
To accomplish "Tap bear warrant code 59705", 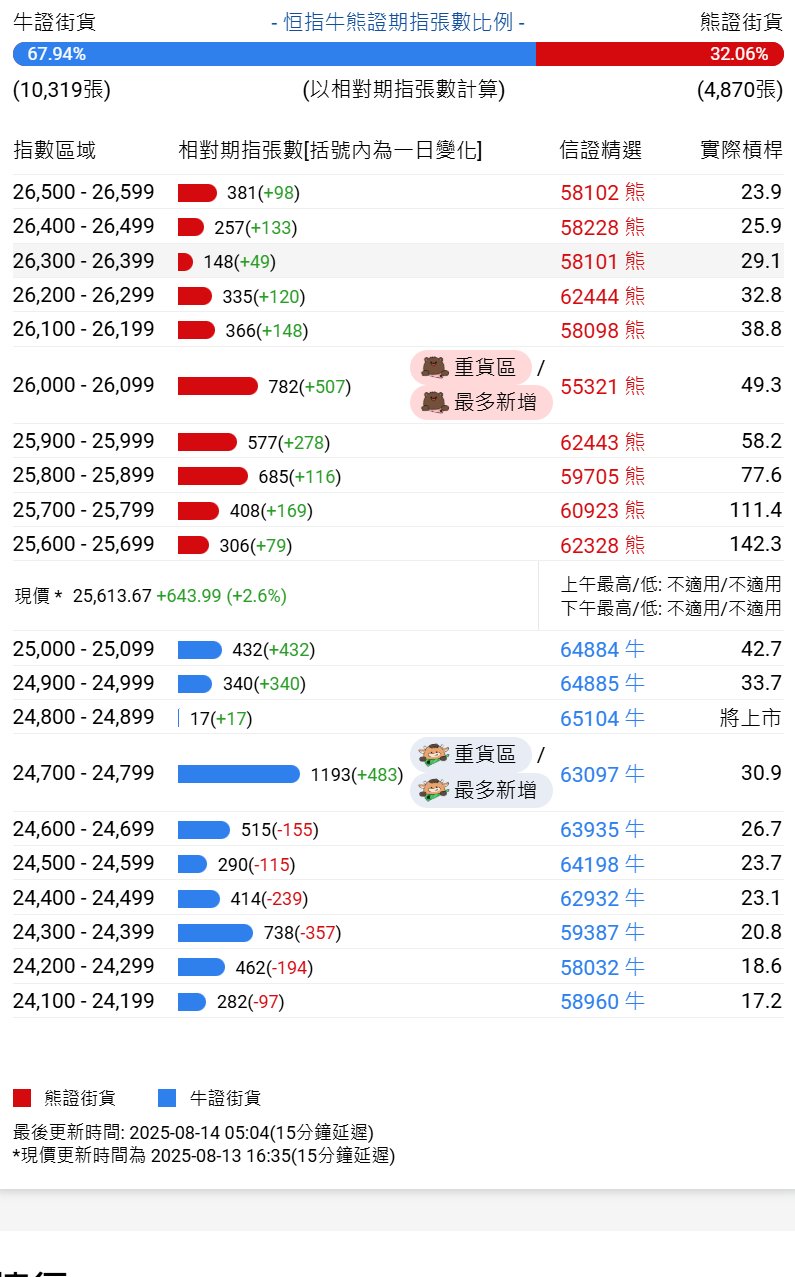I will pyautogui.click(x=602, y=476).
